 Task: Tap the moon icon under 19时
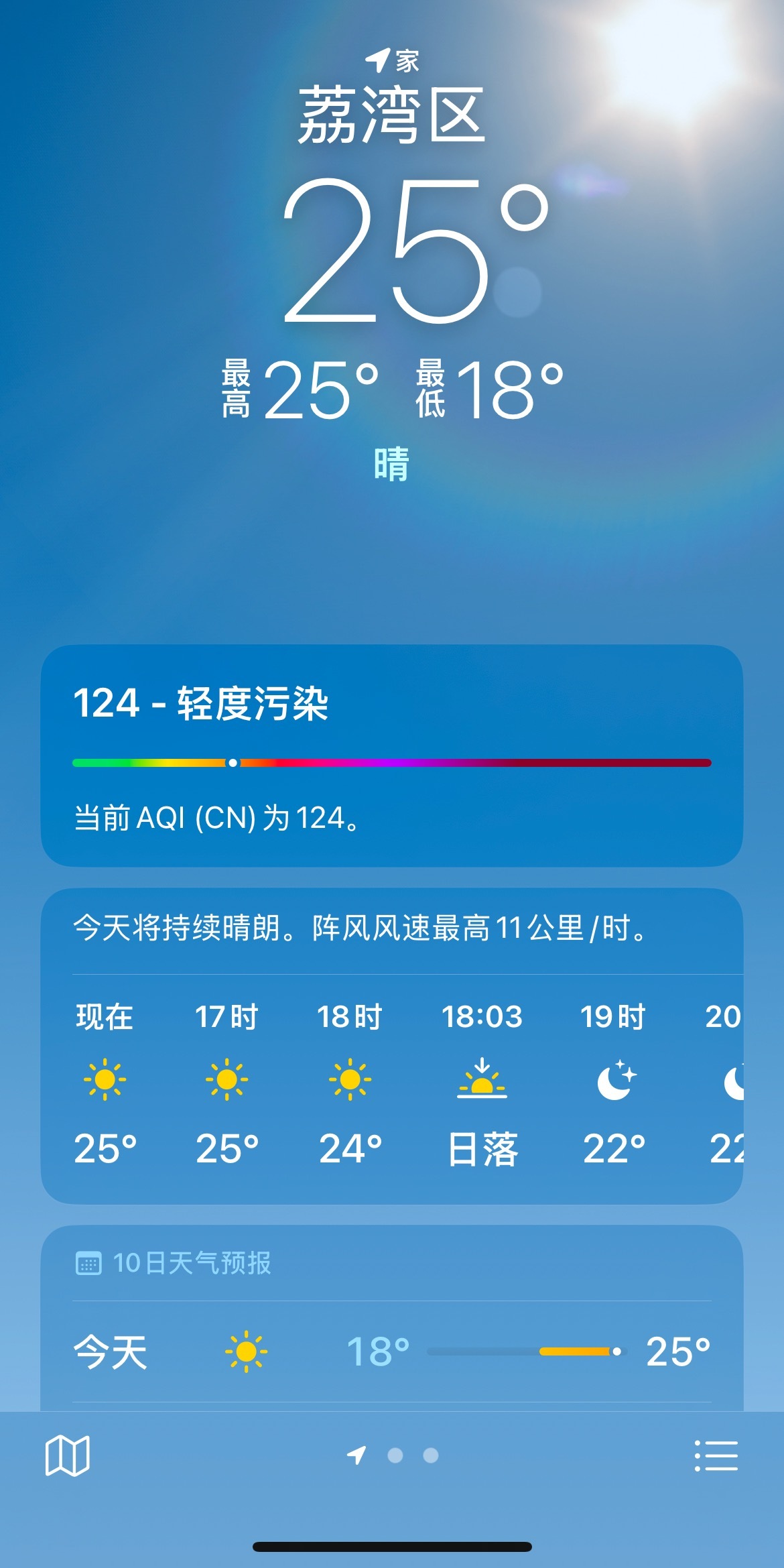pos(615,1080)
